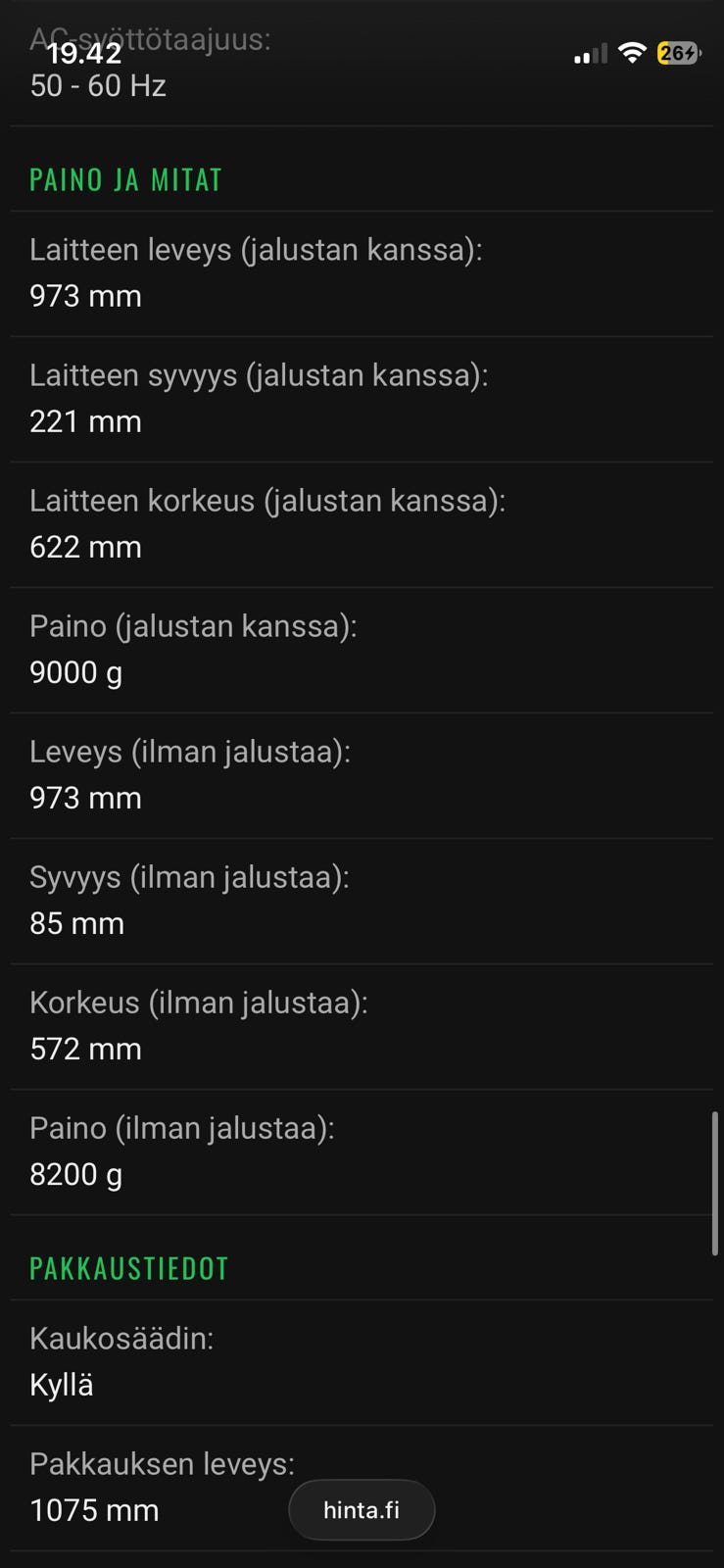Select the Paino (jalustan kanssa) row
This screenshot has height=1568, width=724.
click(193, 625)
